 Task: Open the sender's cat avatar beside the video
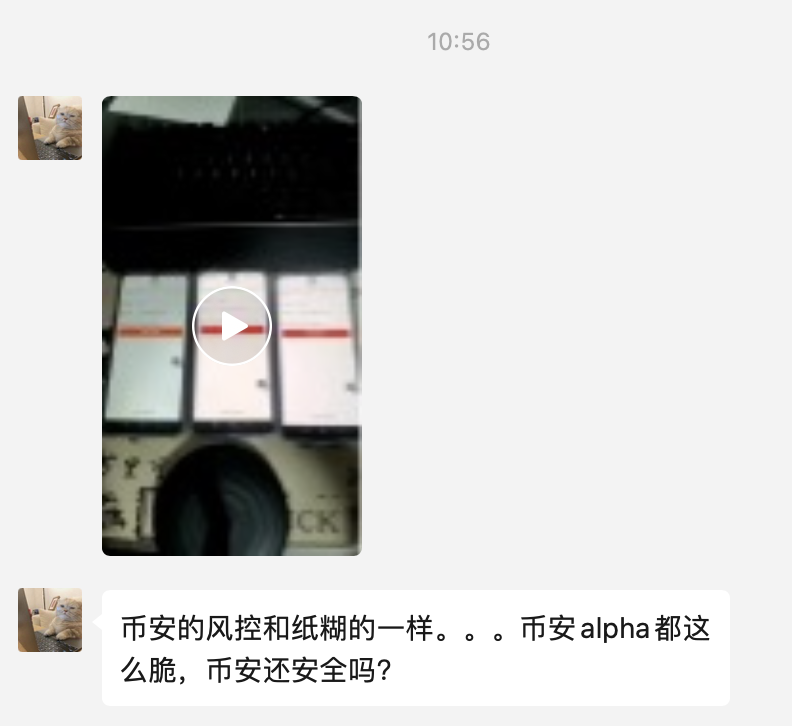50,128
